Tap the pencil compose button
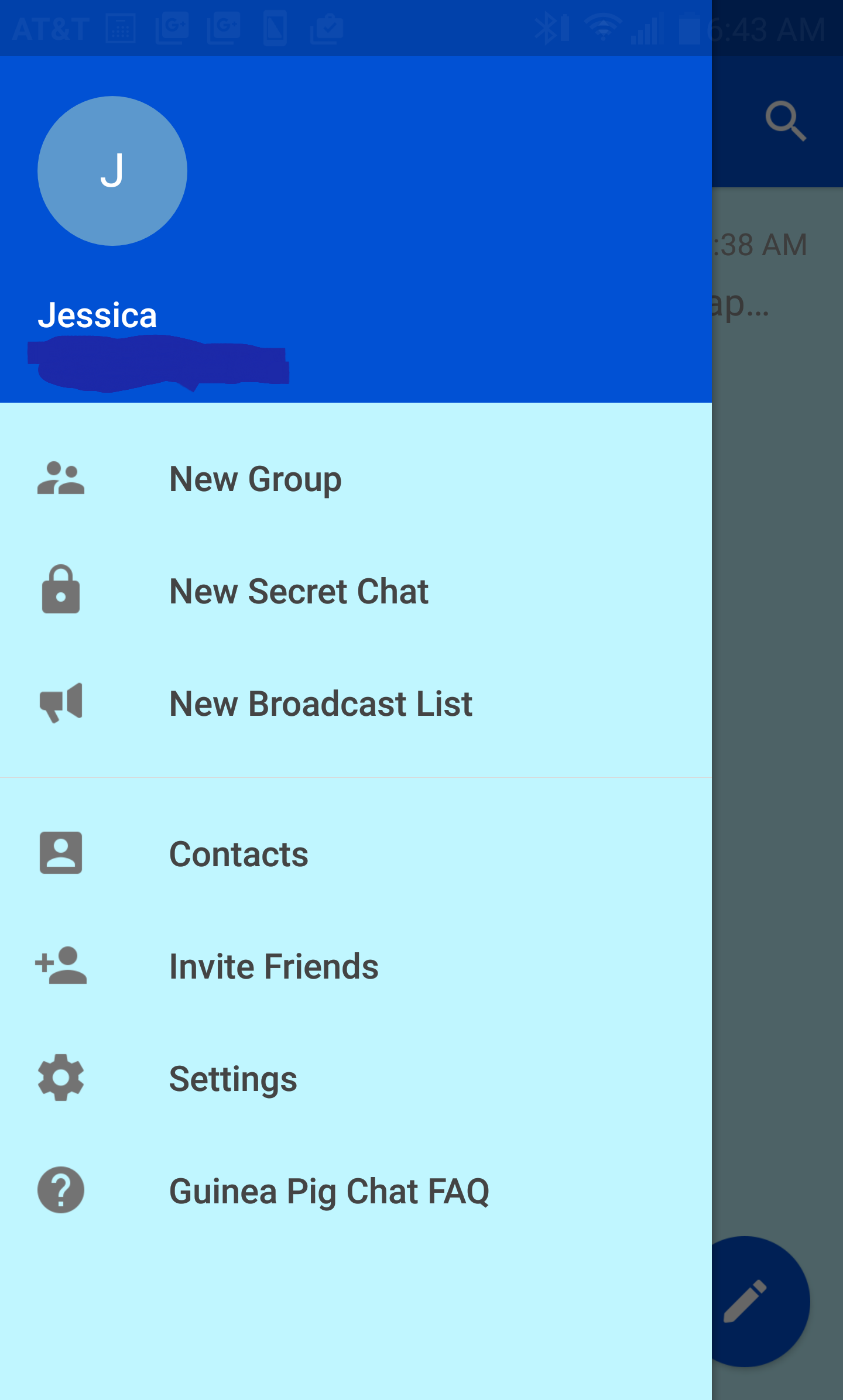This screenshot has width=843, height=1400. click(x=746, y=1301)
